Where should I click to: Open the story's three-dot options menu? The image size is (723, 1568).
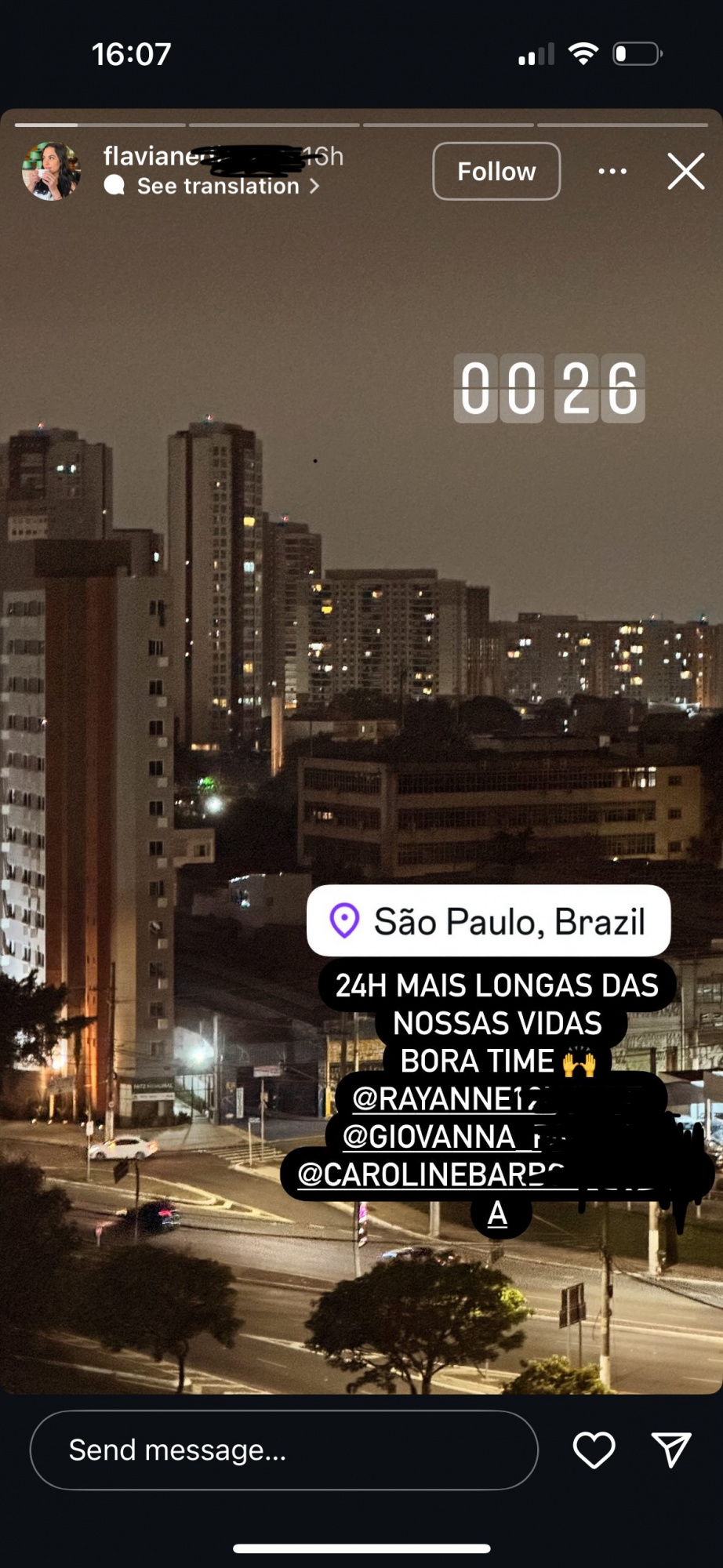point(612,171)
